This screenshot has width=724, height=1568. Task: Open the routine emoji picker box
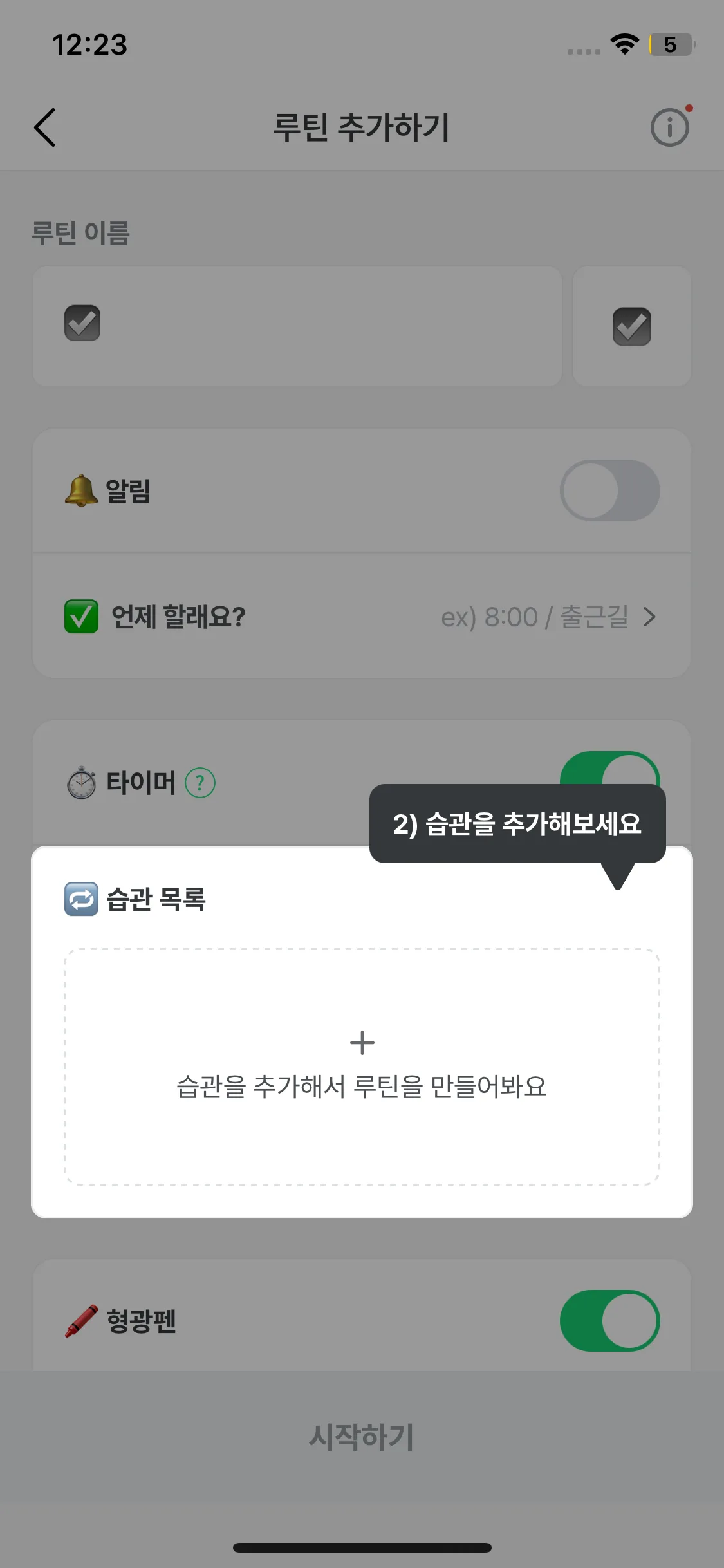(631, 326)
